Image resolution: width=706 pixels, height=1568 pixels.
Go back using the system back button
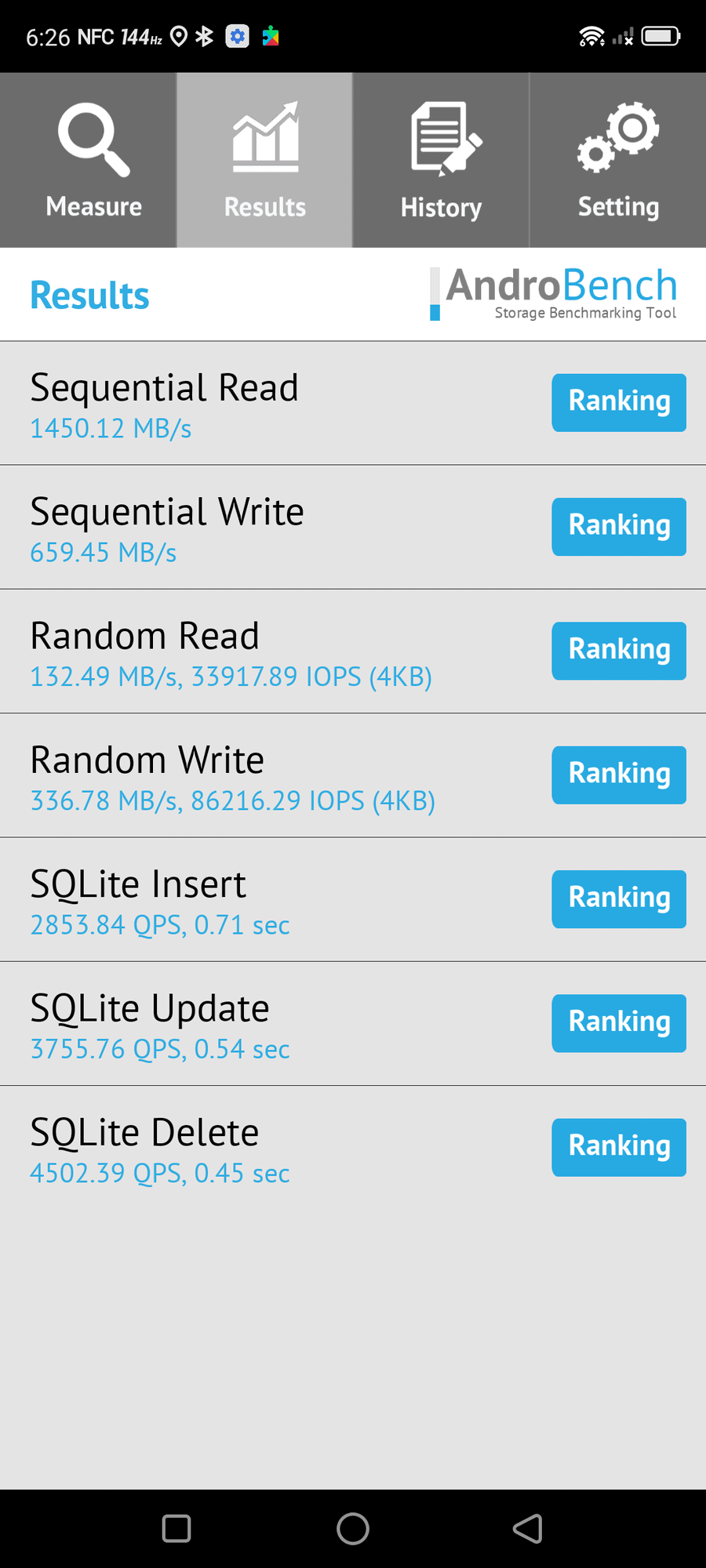click(x=528, y=1528)
